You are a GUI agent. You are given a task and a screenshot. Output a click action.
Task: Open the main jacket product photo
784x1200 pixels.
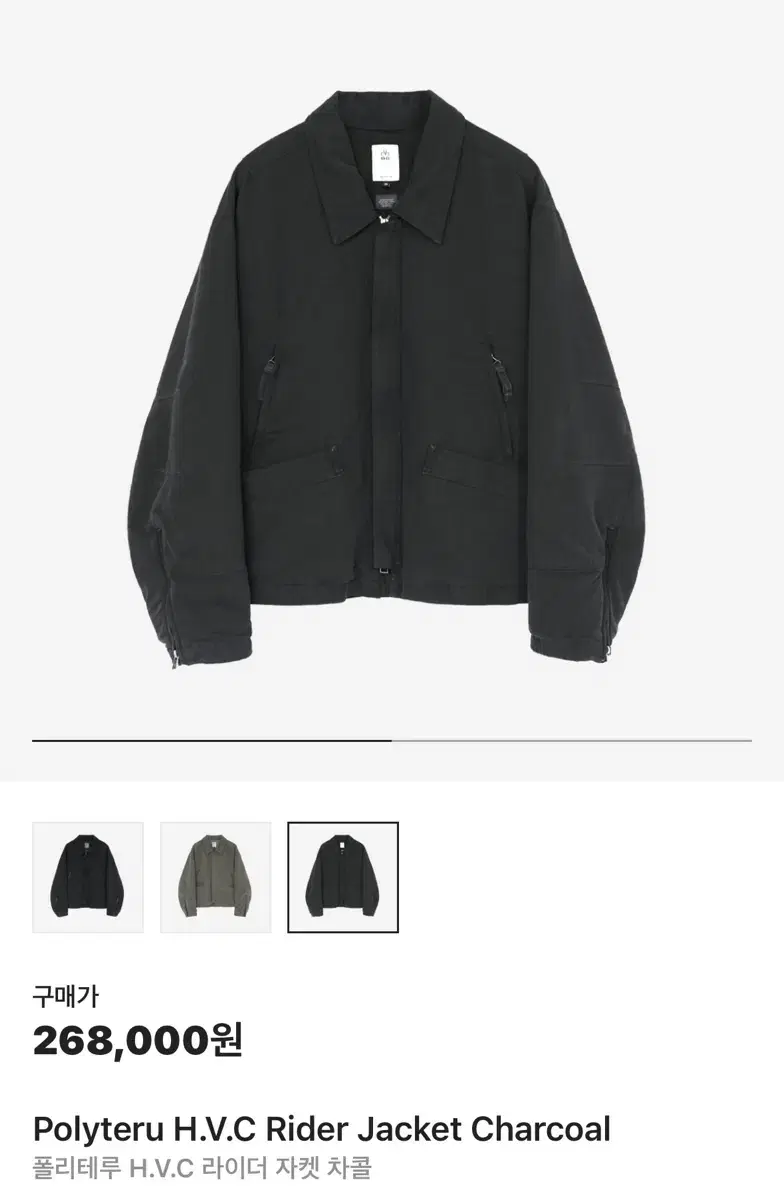pos(392,380)
